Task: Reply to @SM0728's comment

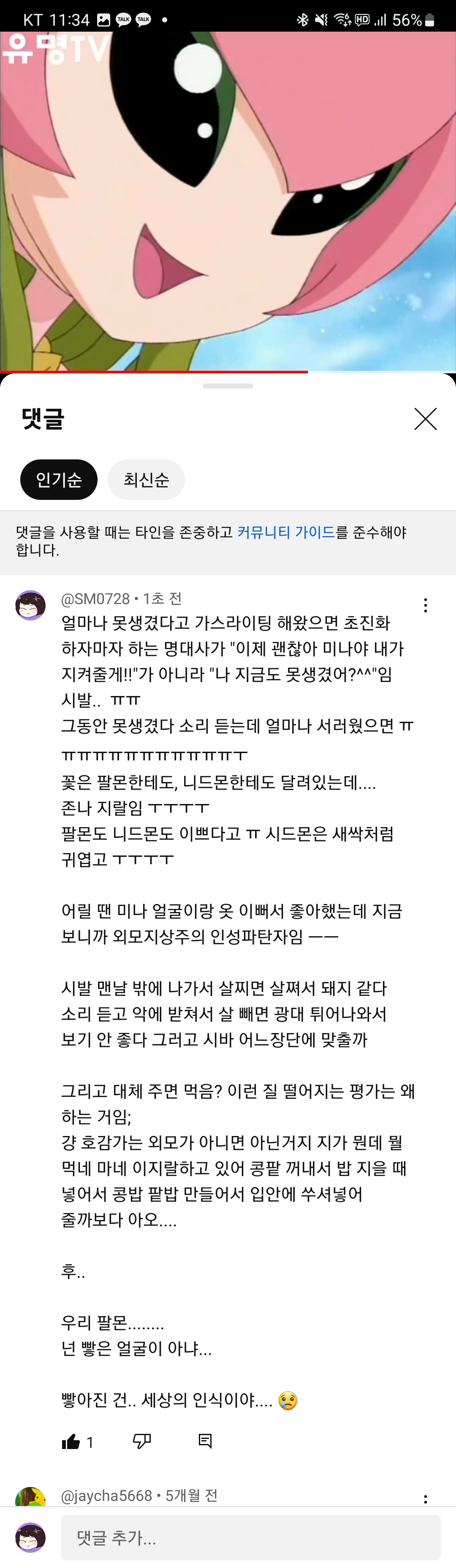Action: coord(206,1441)
